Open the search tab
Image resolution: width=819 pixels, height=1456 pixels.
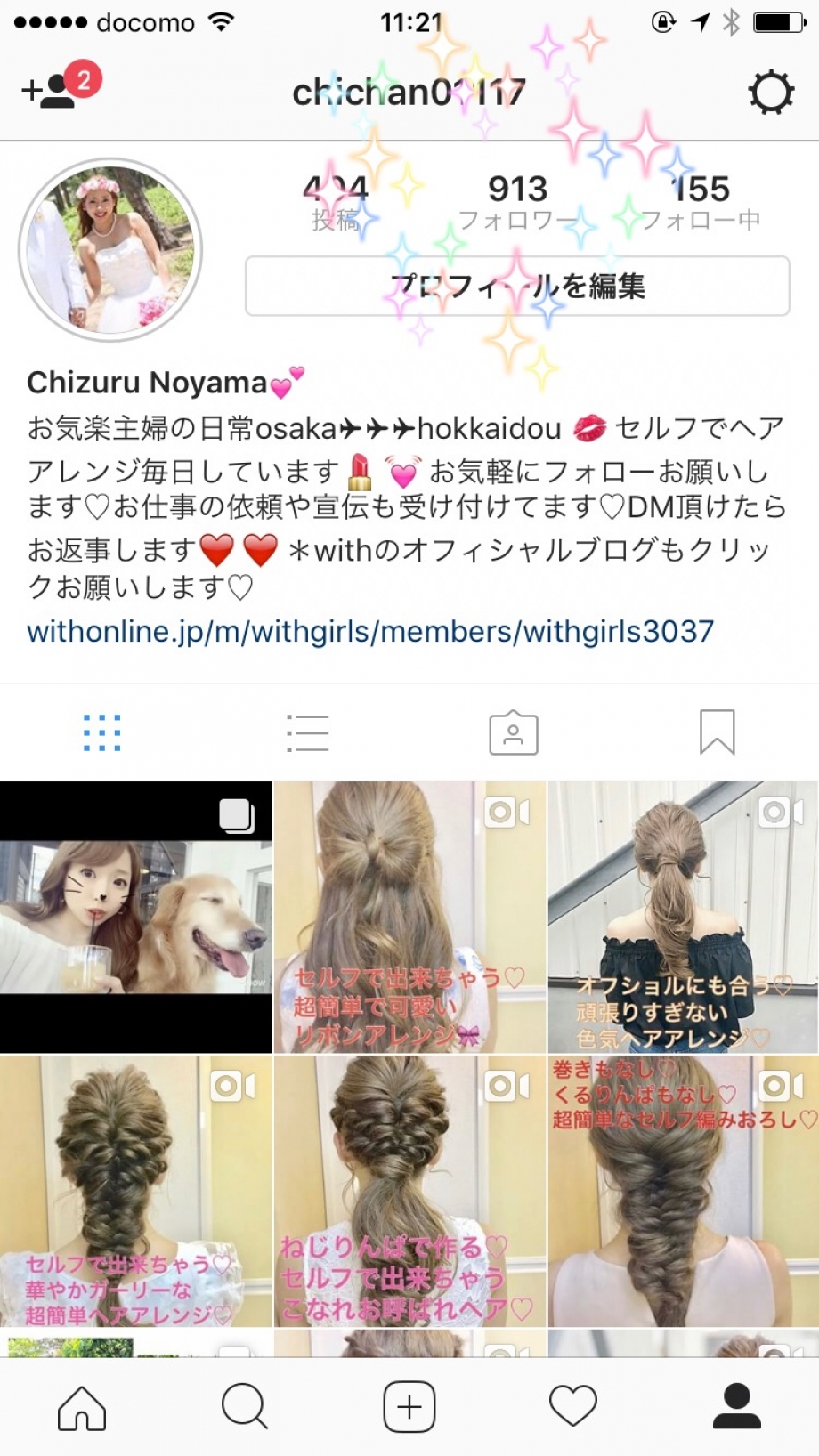click(x=245, y=1407)
